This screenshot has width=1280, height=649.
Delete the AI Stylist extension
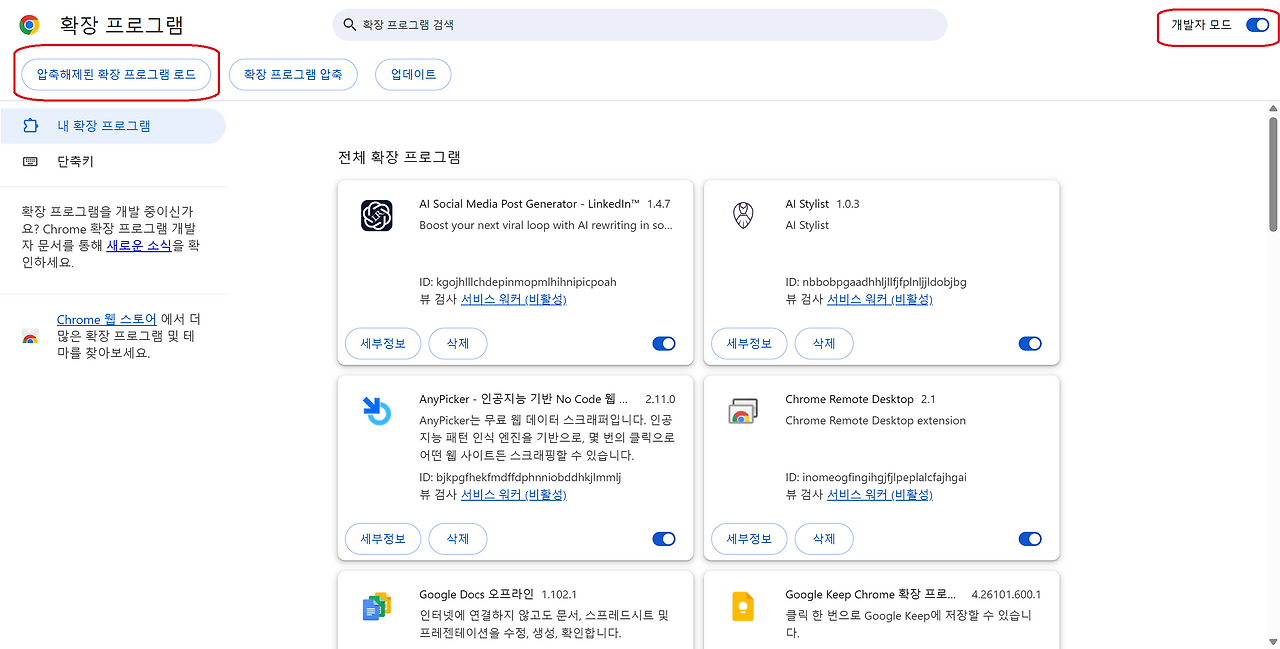point(824,343)
